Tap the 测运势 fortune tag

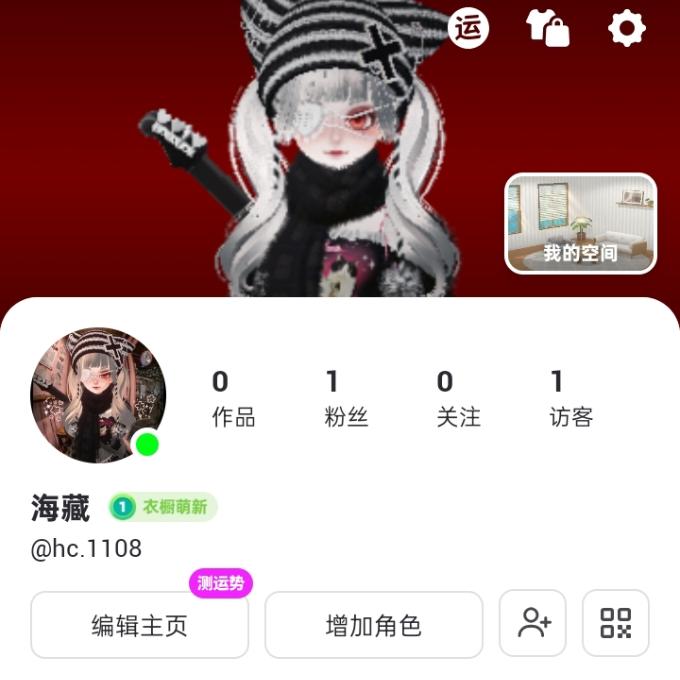click(221, 583)
